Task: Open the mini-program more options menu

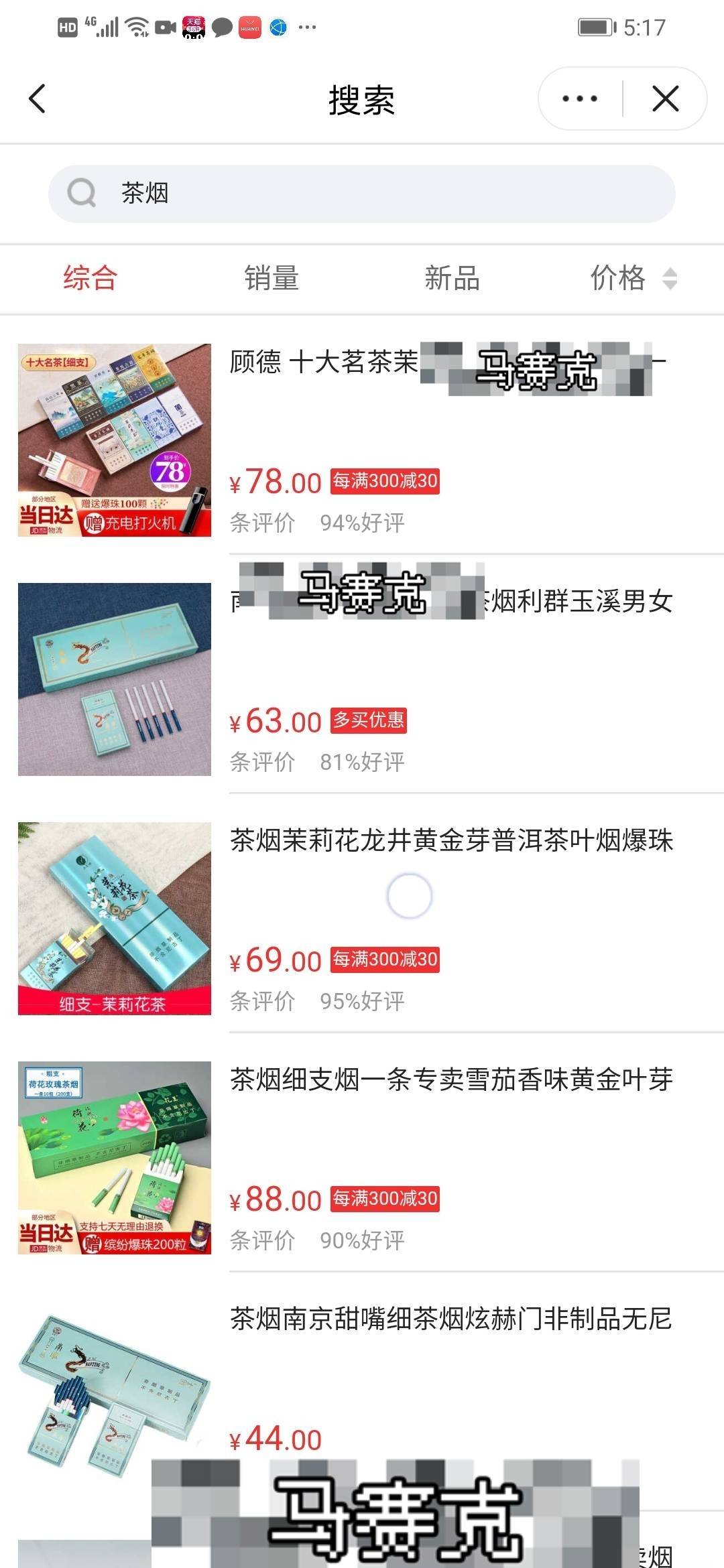Action: pos(580,99)
